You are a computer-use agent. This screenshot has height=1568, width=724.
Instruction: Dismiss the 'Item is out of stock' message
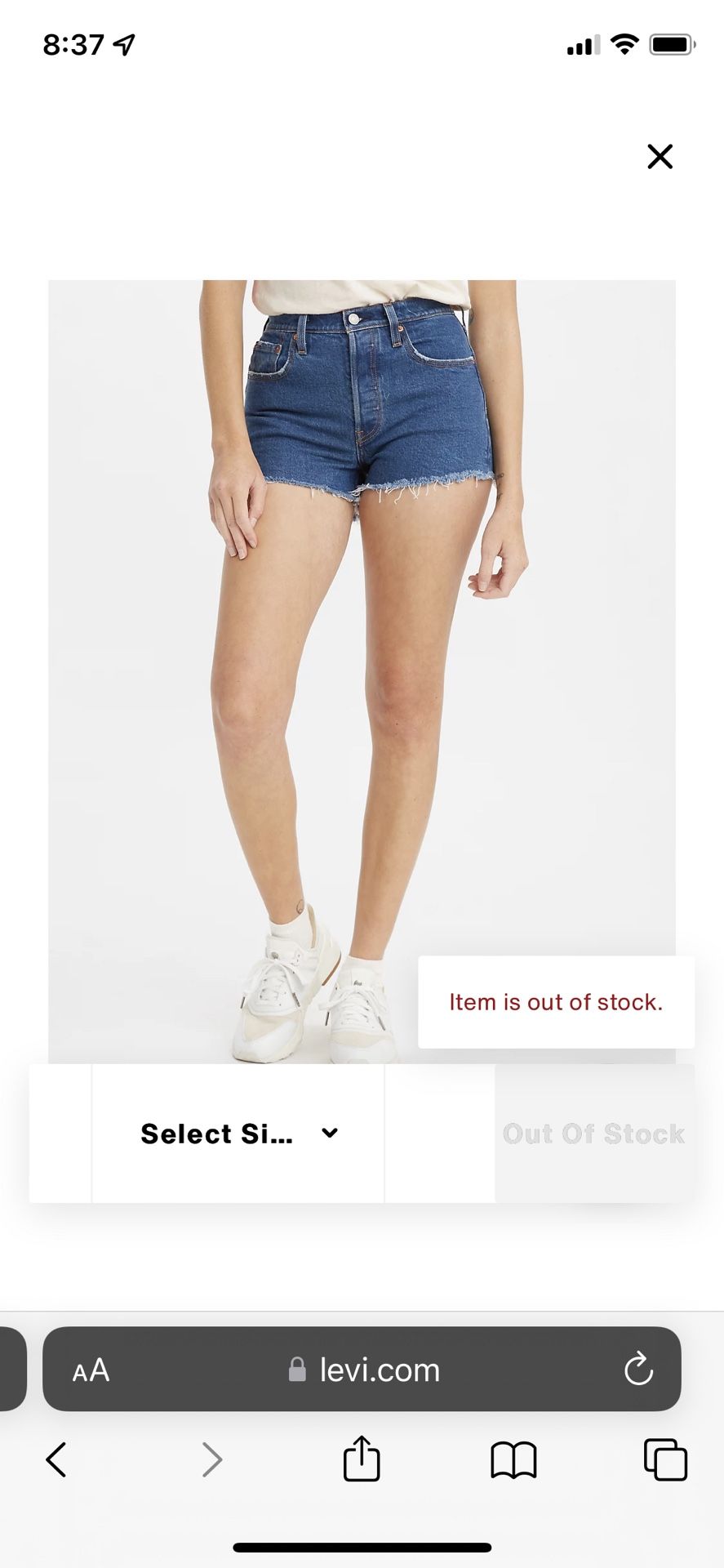(x=556, y=1002)
